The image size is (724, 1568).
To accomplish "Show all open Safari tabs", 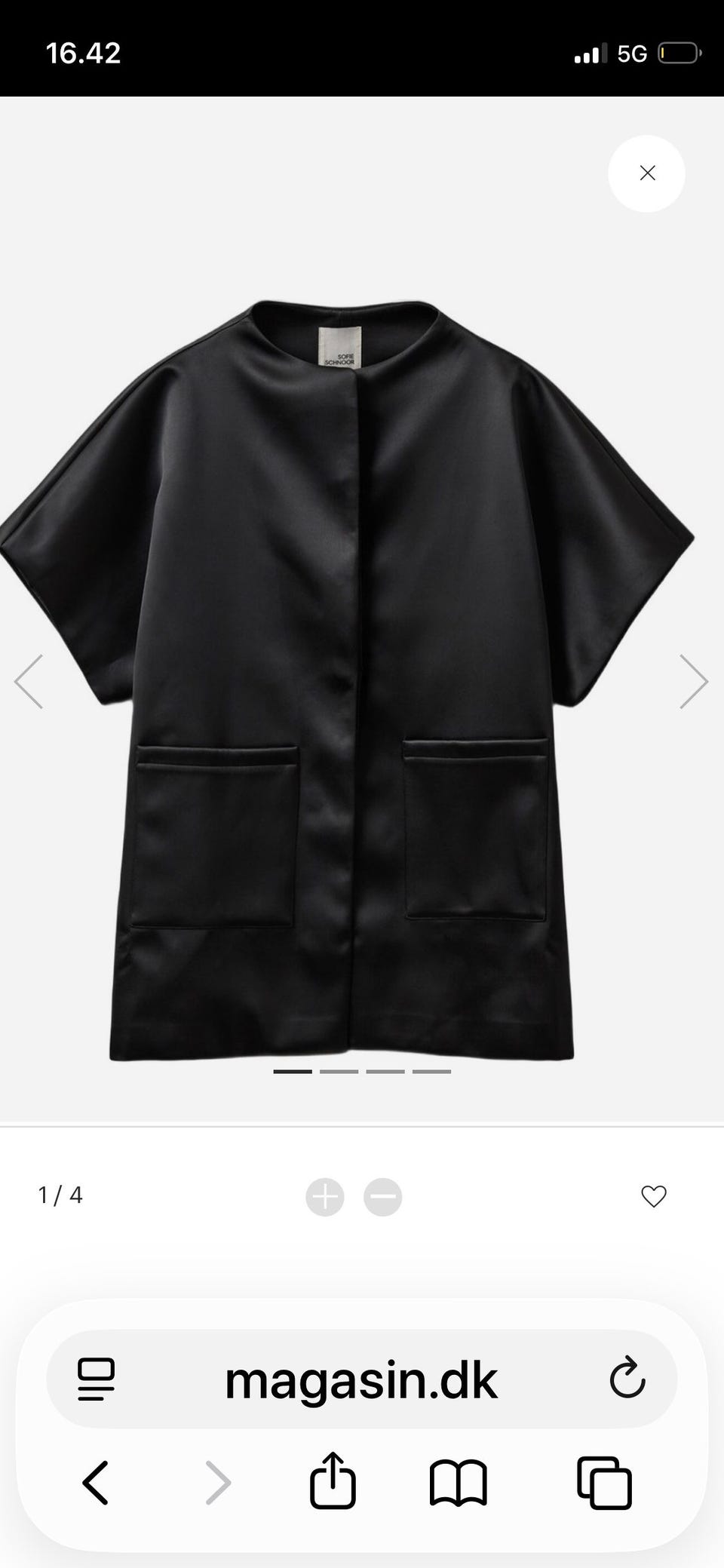I will click(x=604, y=1483).
